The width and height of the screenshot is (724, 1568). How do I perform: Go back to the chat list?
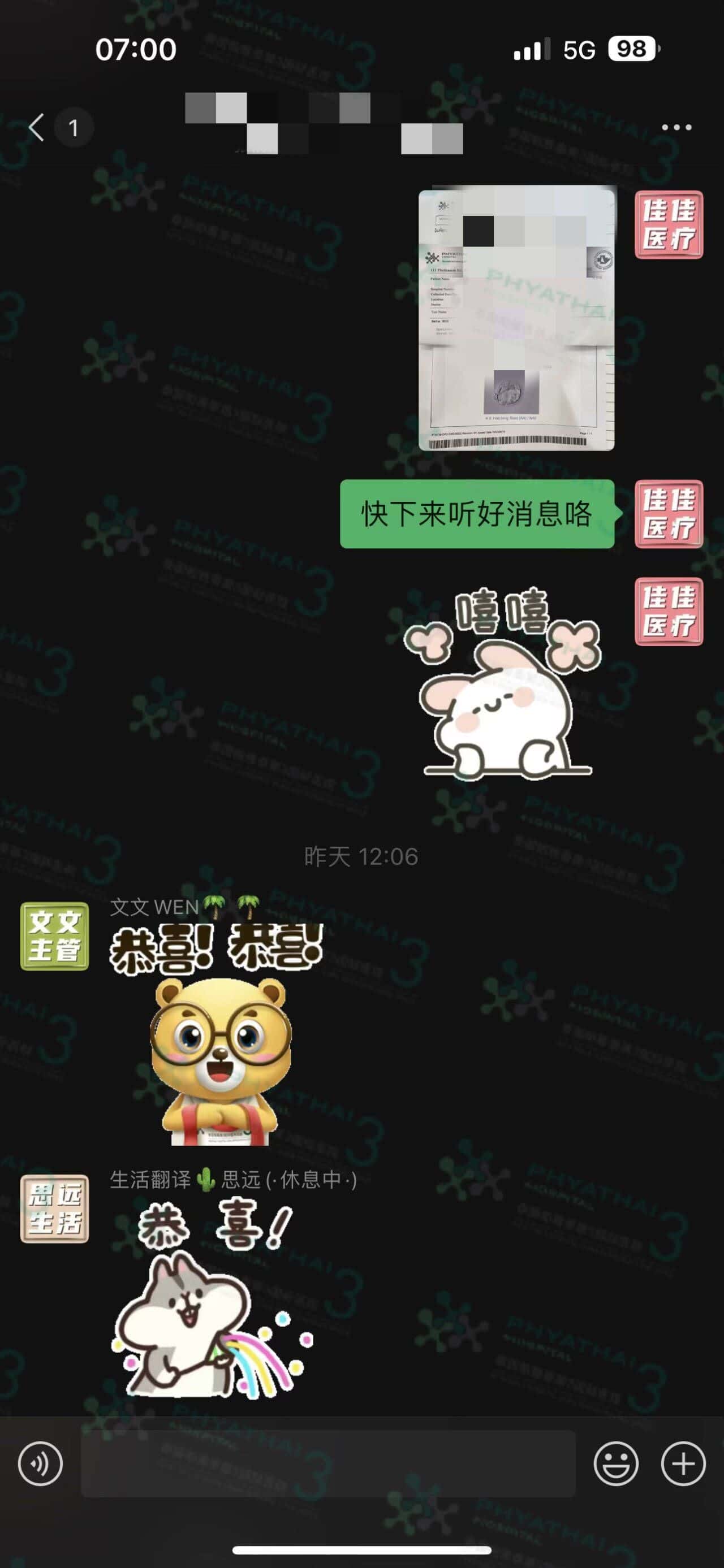tap(38, 127)
